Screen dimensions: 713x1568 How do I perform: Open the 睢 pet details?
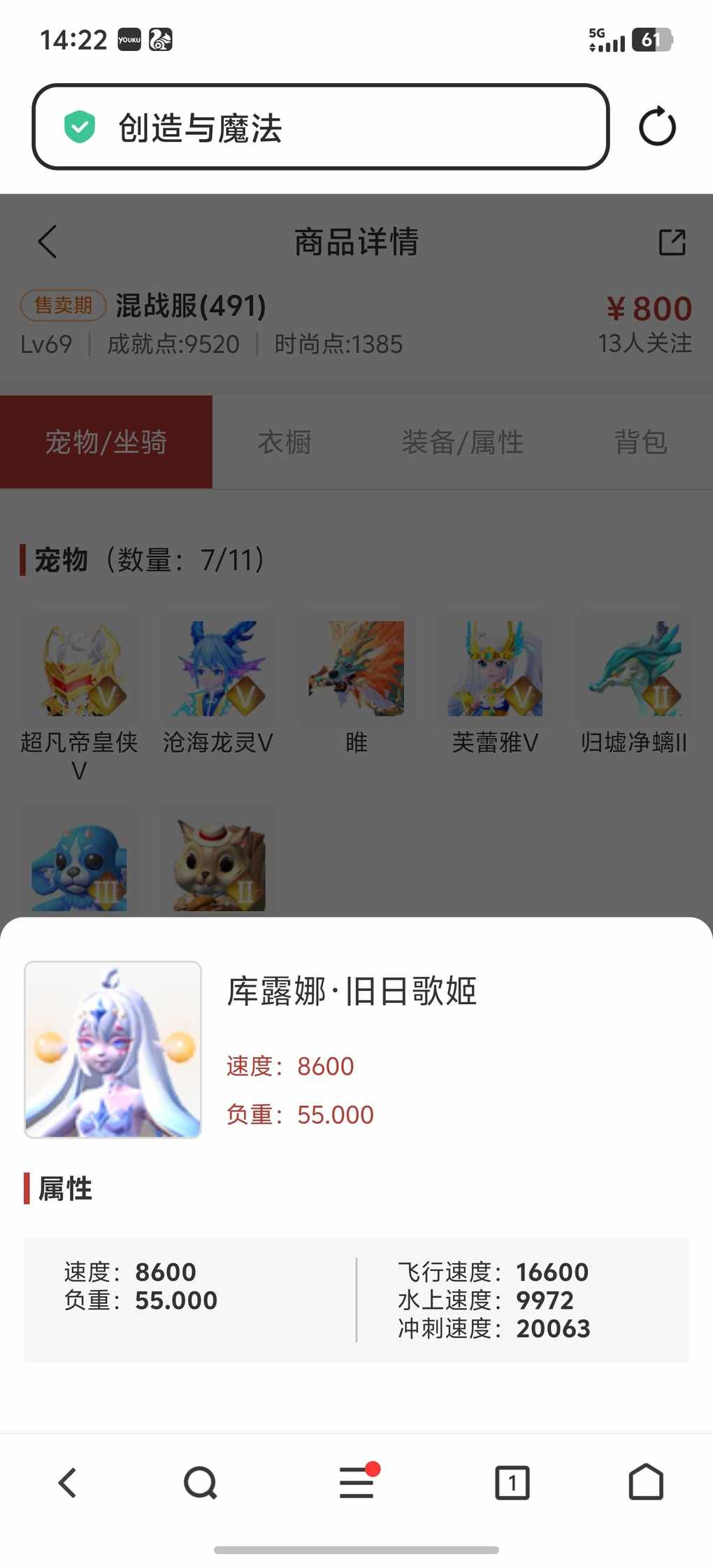(356, 669)
